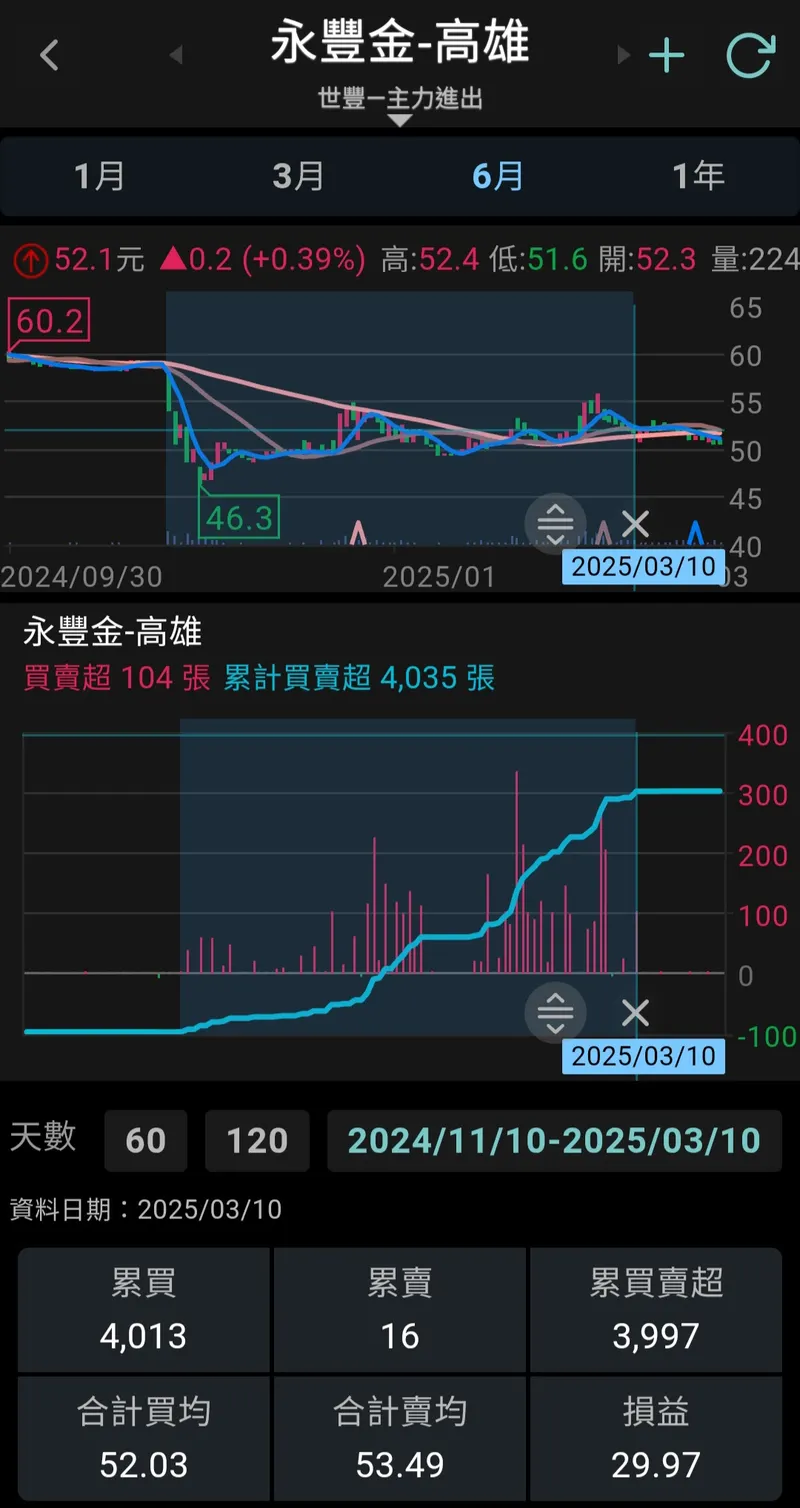Go back using the top left arrow
The height and width of the screenshot is (1508, 800).
(x=49, y=55)
